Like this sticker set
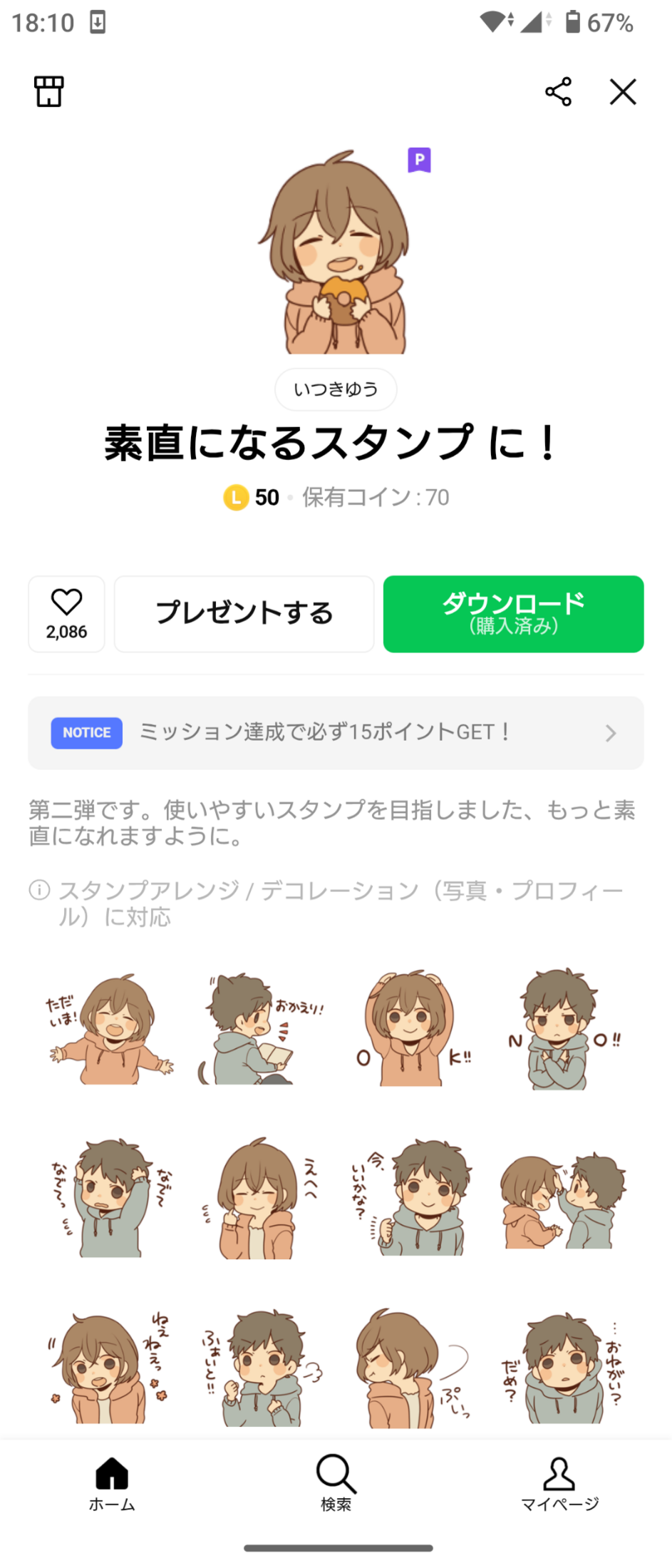672x1568 pixels. (67, 613)
